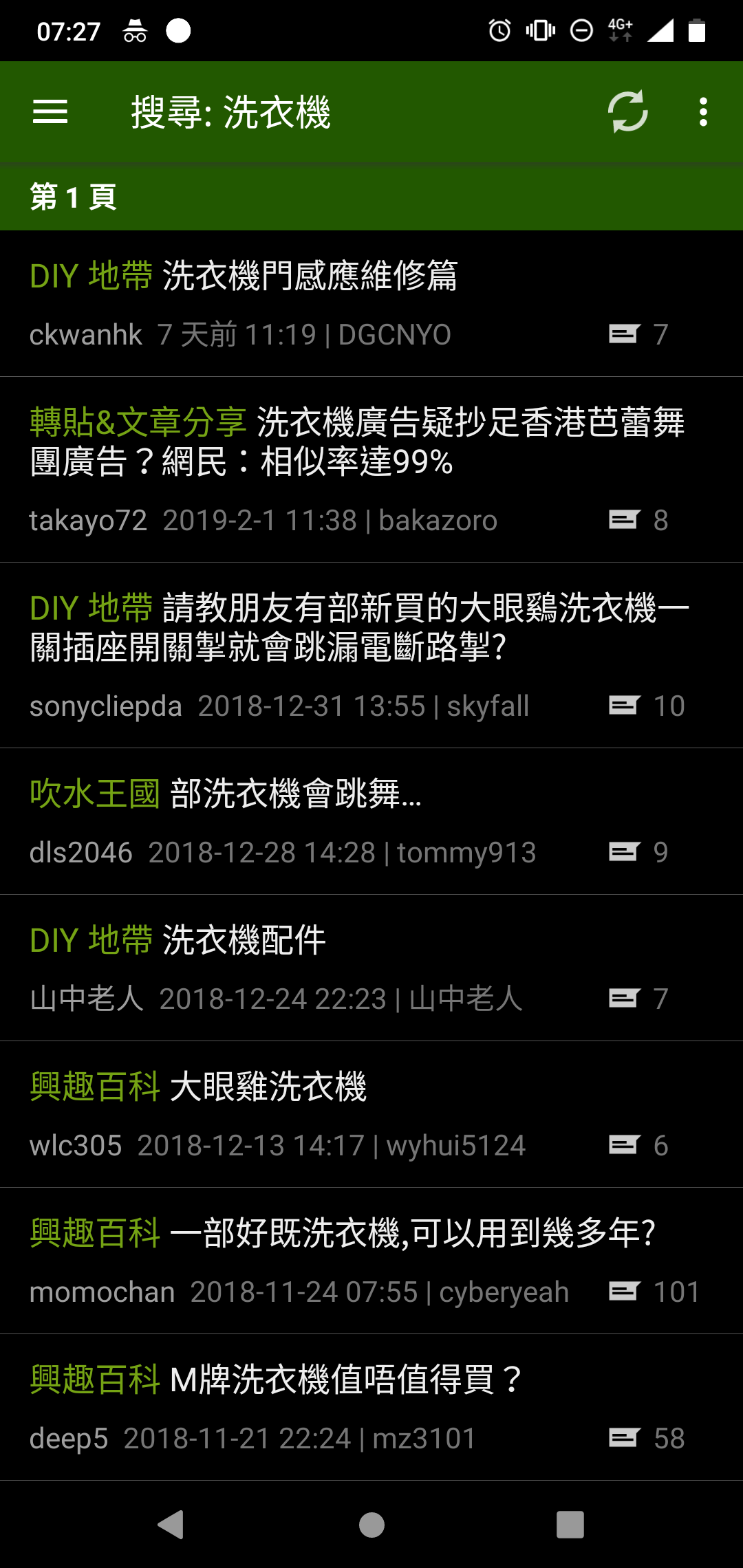Open thread 部洗衣機會跳舞 by dls2046

pyautogui.click(x=371, y=822)
